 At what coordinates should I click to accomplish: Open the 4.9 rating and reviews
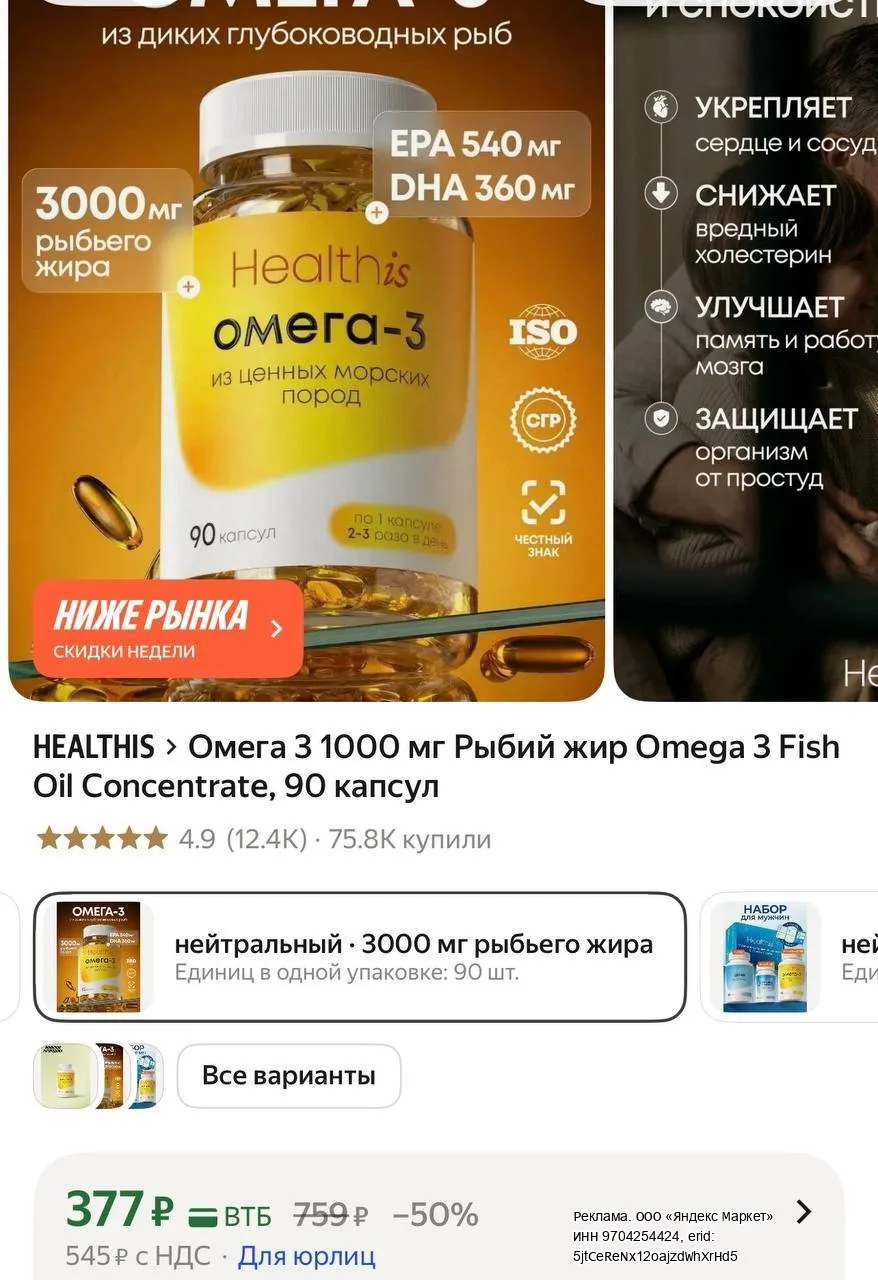tap(263, 839)
